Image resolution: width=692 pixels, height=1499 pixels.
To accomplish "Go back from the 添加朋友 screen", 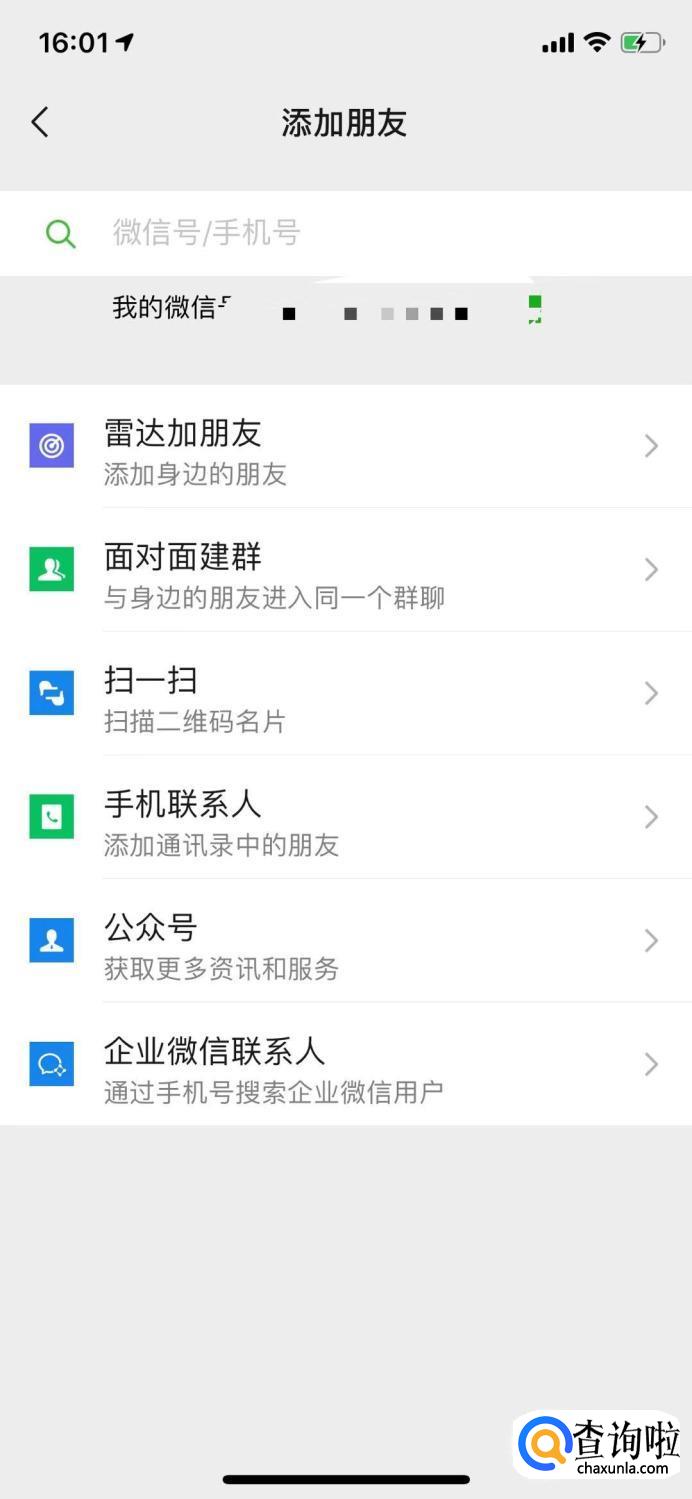I will pyautogui.click(x=40, y=122).
